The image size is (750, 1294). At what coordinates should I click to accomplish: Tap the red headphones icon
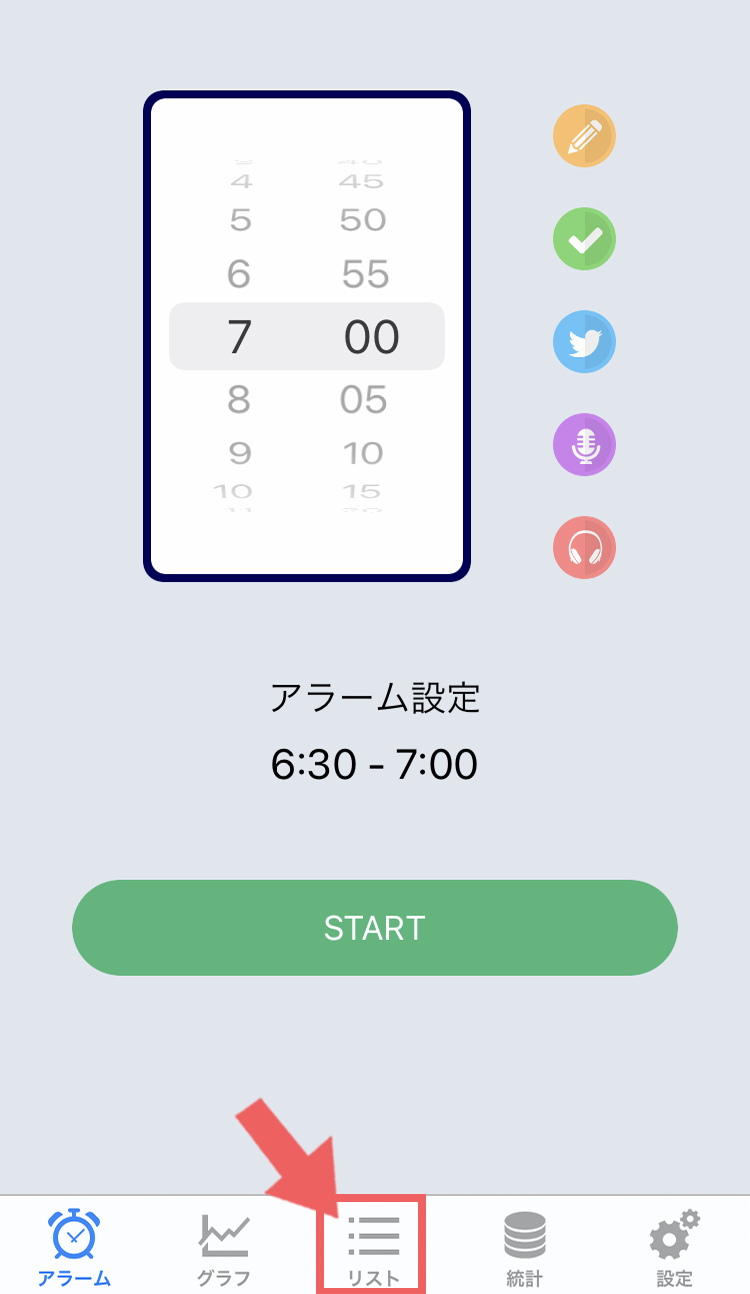[x=584, y=548]
